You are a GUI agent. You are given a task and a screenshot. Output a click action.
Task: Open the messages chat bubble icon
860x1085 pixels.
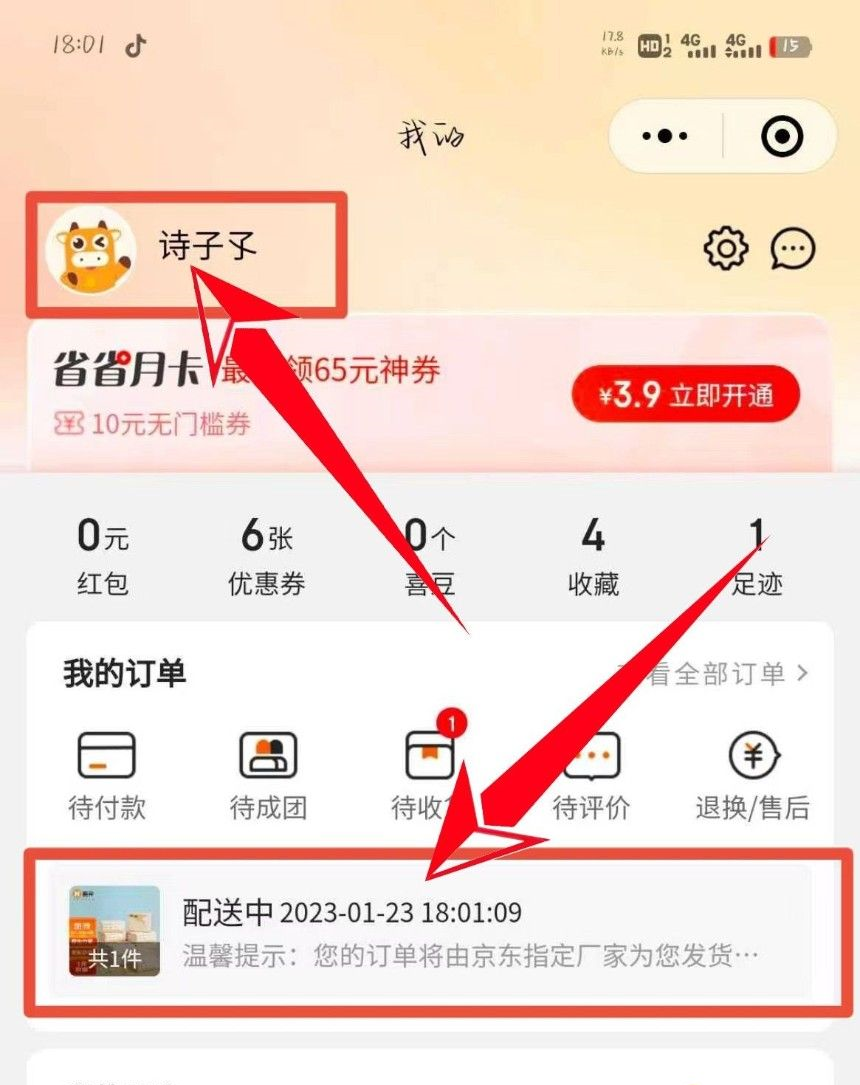(793, 249)
